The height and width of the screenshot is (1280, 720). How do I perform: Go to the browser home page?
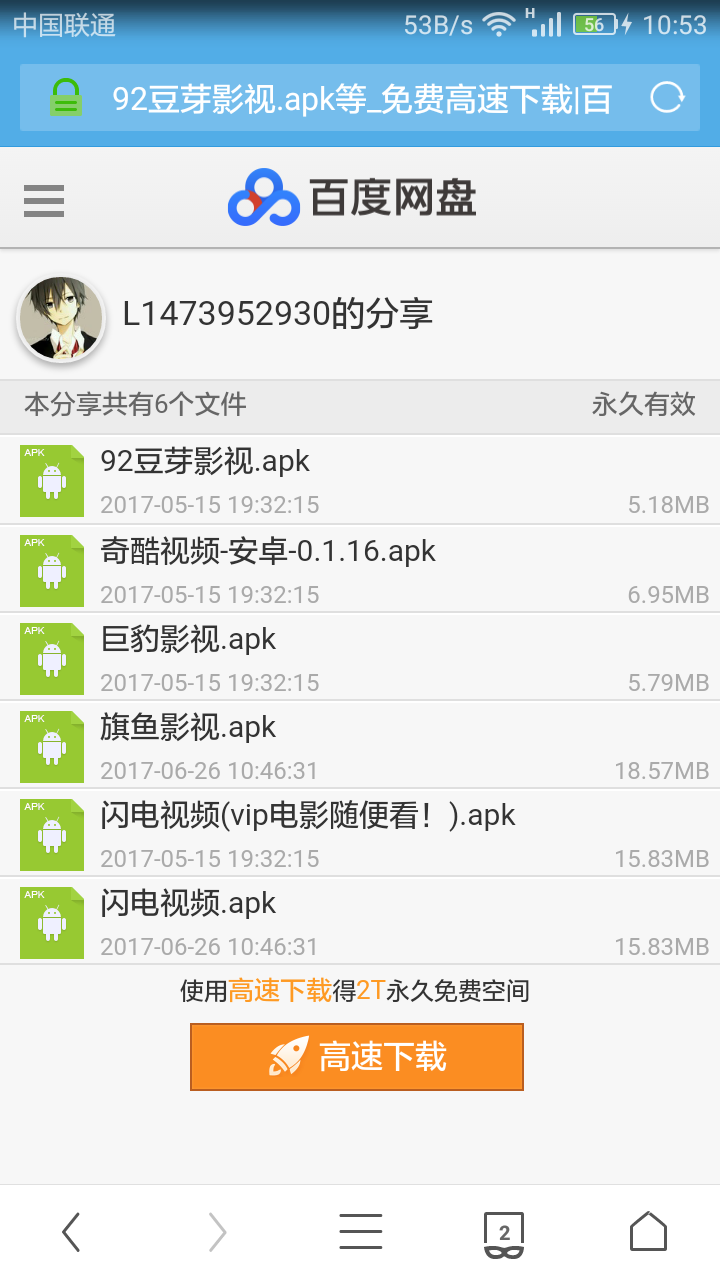tap(648, 1231)
